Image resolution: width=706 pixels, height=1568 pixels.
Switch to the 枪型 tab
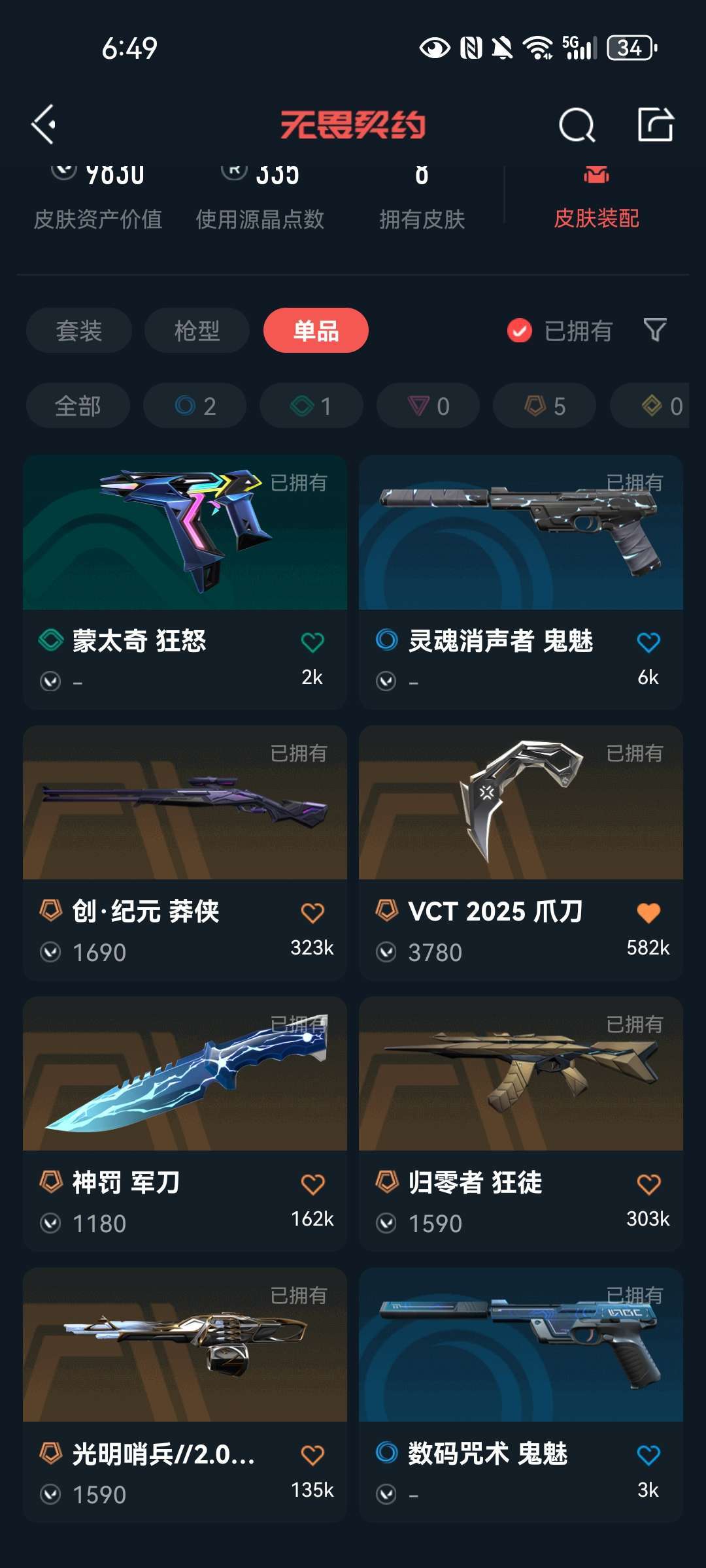tap(197, 331)
